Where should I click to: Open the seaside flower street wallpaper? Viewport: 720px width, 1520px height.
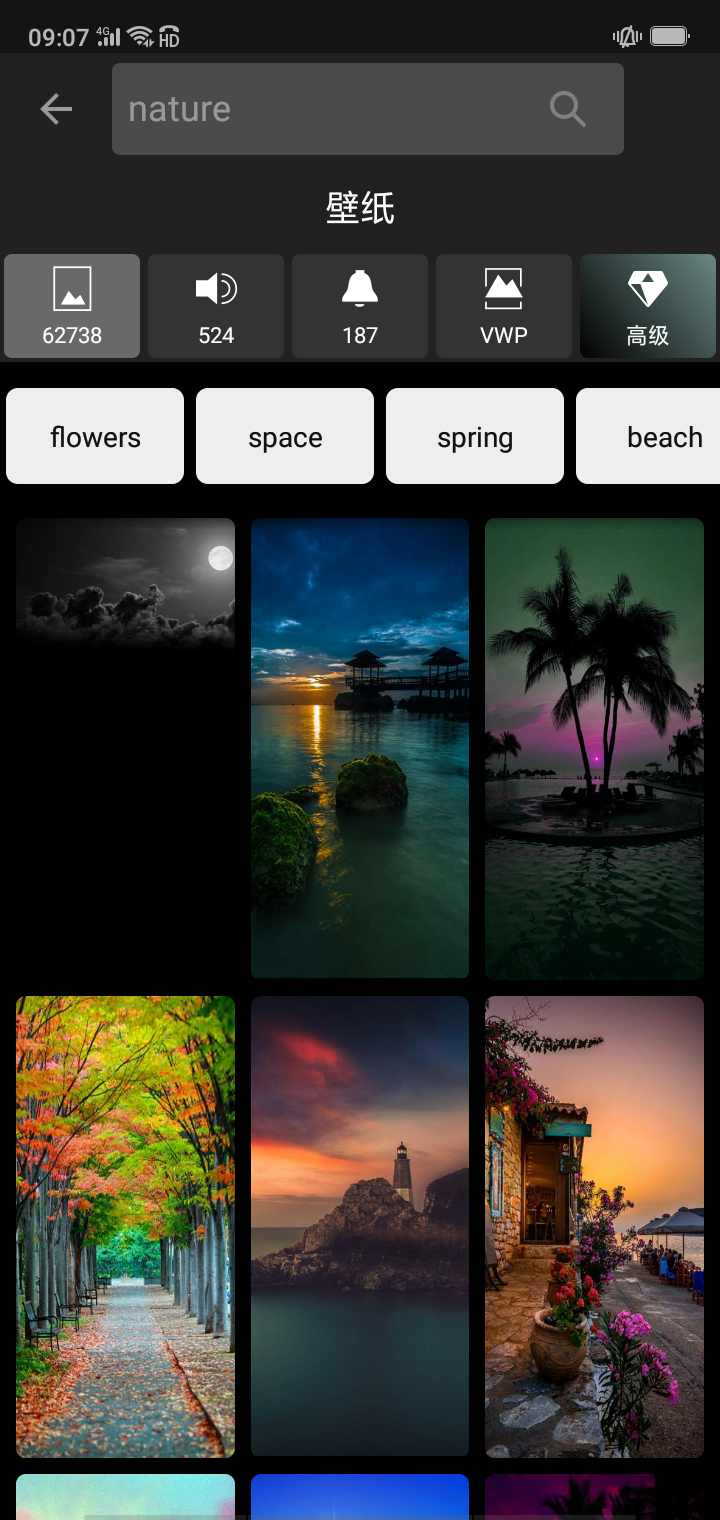coord(594,1225)
